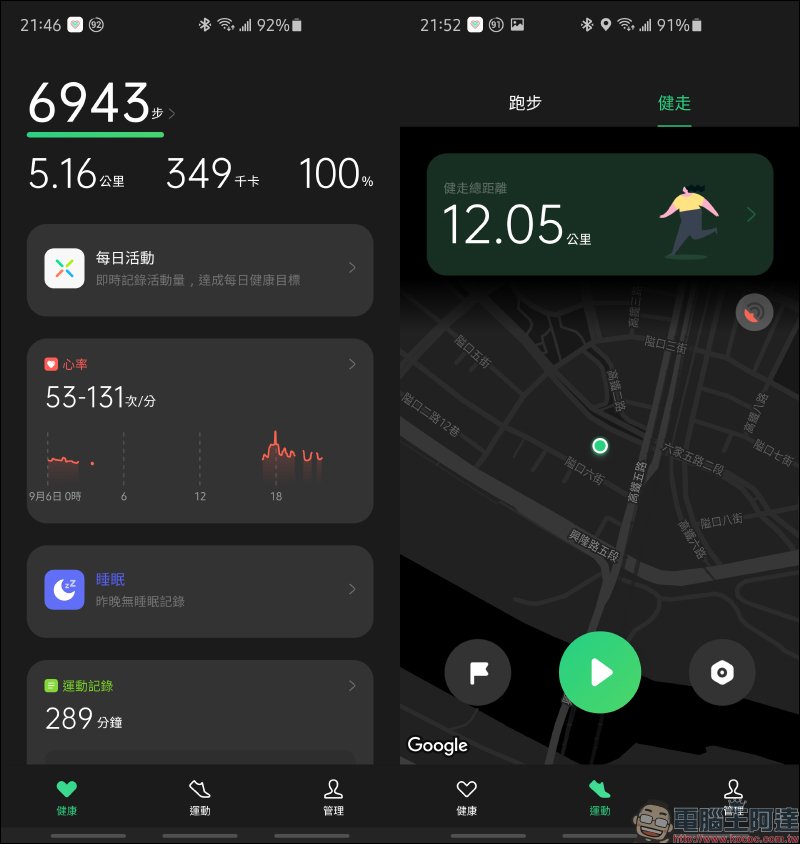Open the 心率 heart rate card
The image size is (800, 844).
click(200, 430)
